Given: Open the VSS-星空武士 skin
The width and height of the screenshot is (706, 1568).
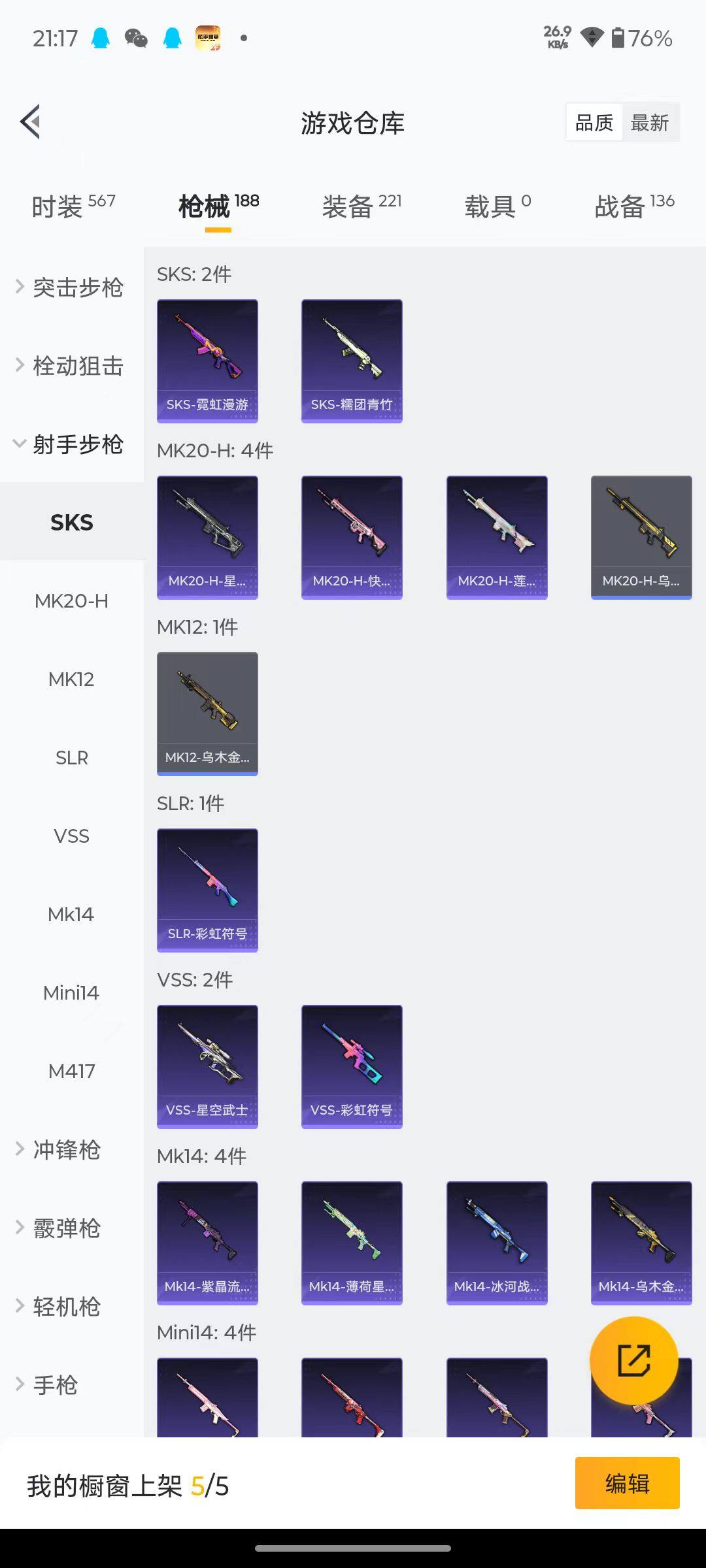Looking at the screenshot, I should (207, 1066).
